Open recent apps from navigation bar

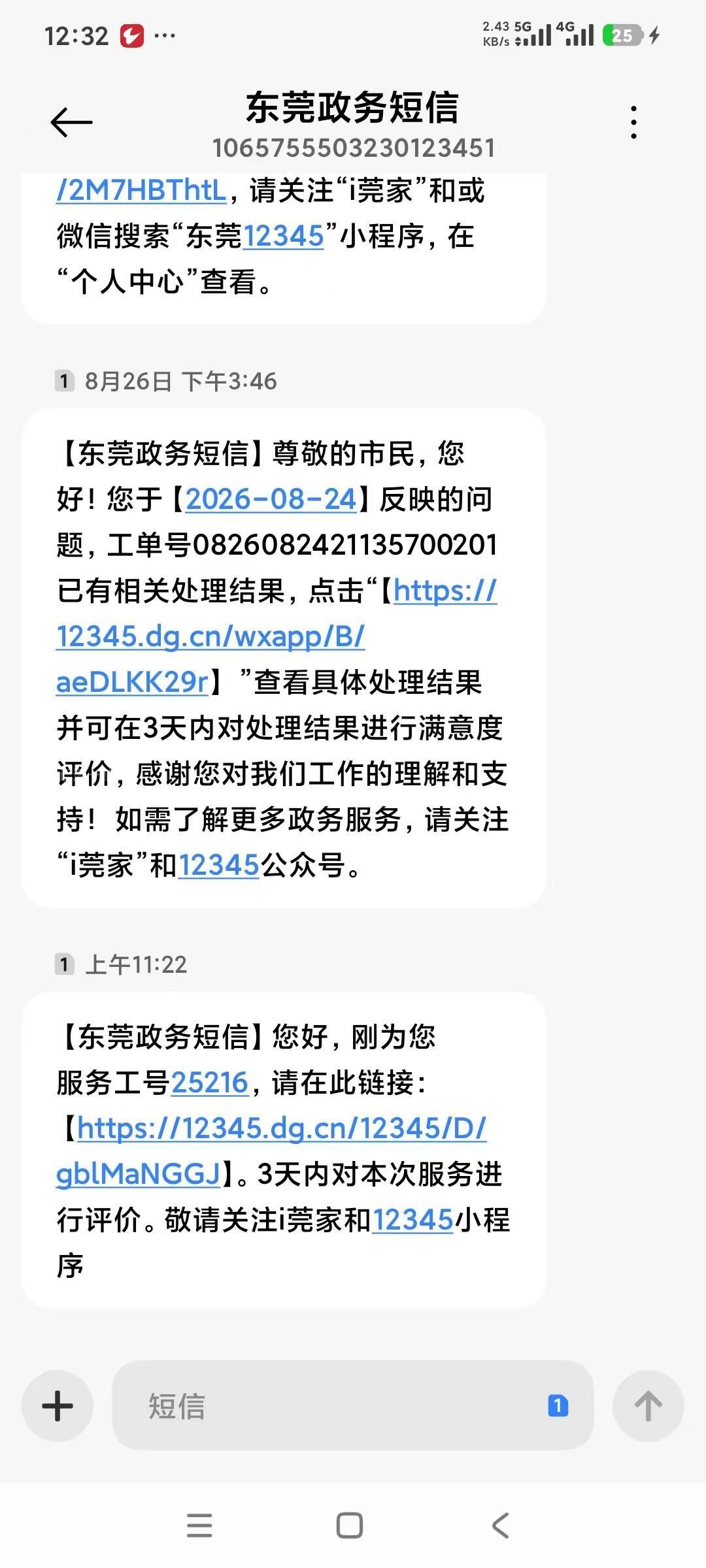[199, 1526]
